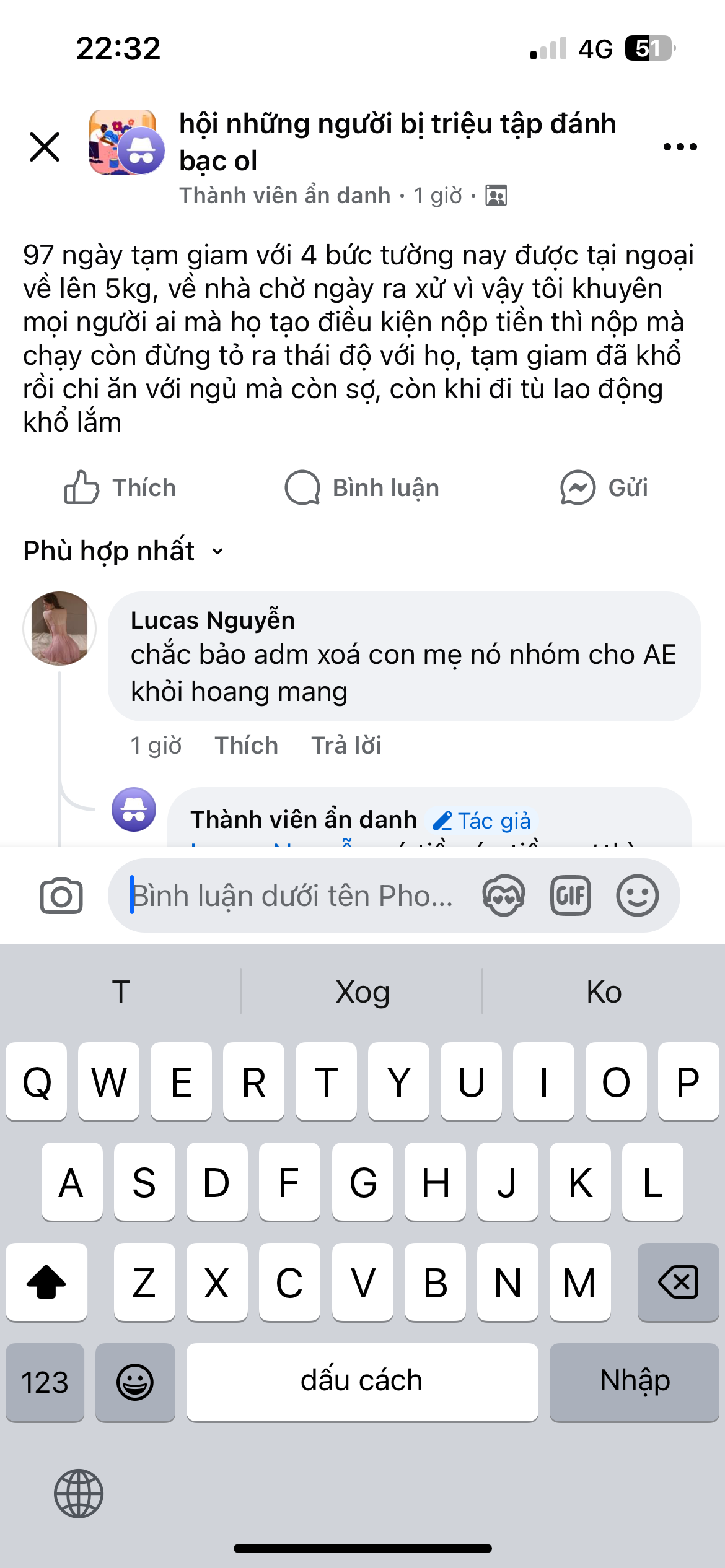This screenshot has height=1568, width=725.
Task: Focus the comment text field
Action: 291,895
